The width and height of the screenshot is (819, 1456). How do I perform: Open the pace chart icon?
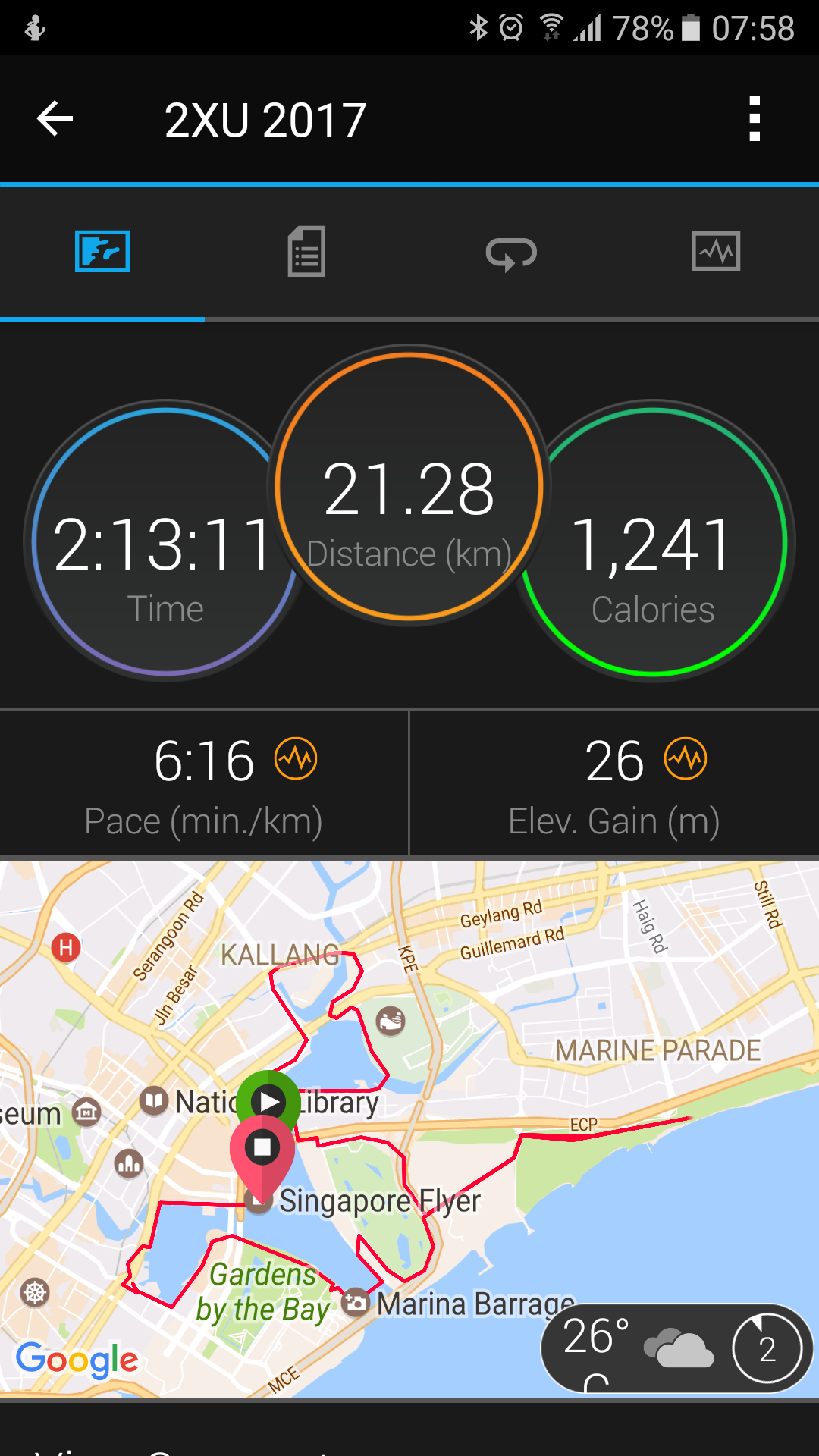click(296, 758)
